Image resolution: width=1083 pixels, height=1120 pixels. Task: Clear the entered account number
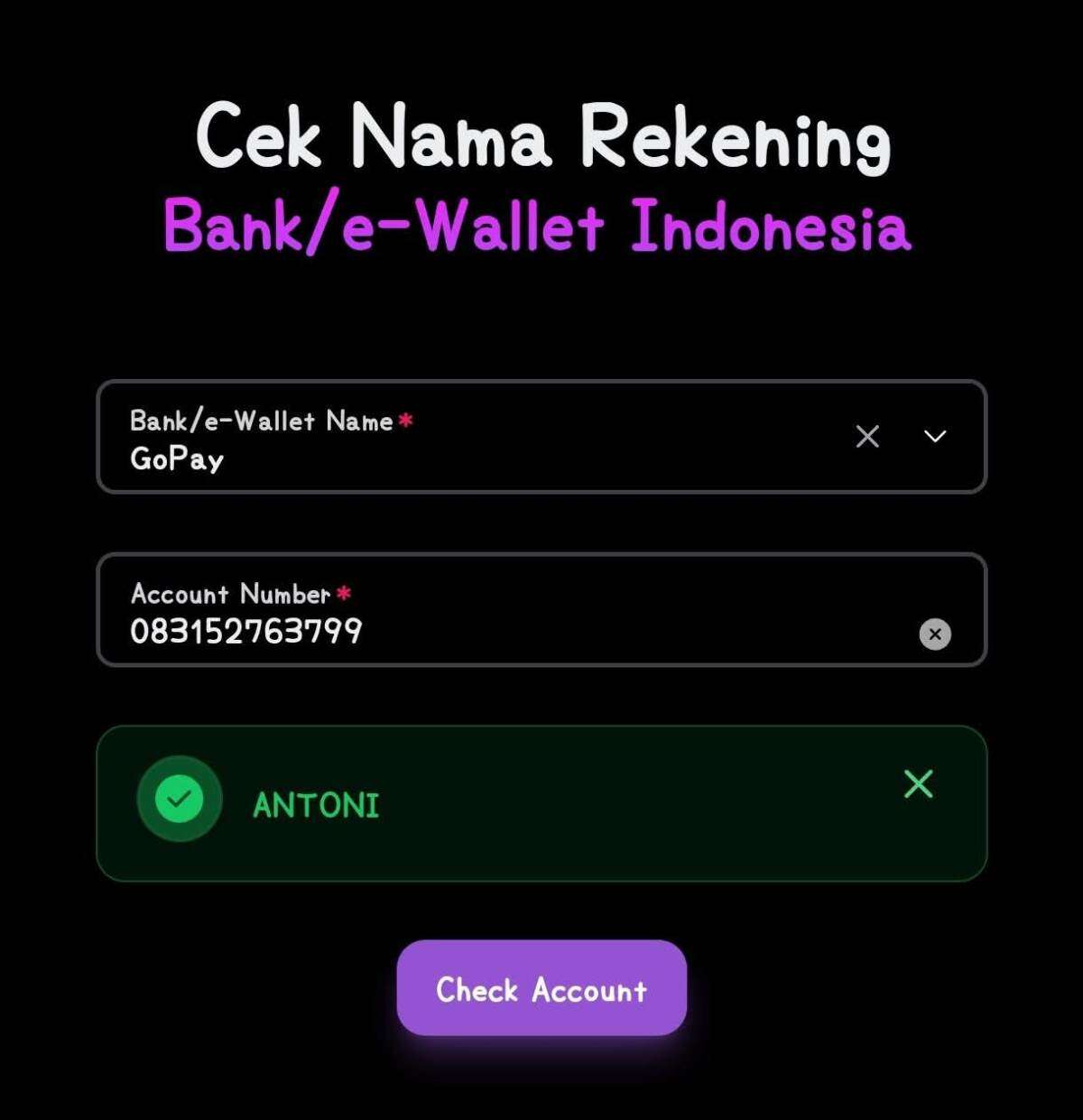[935, 634]
